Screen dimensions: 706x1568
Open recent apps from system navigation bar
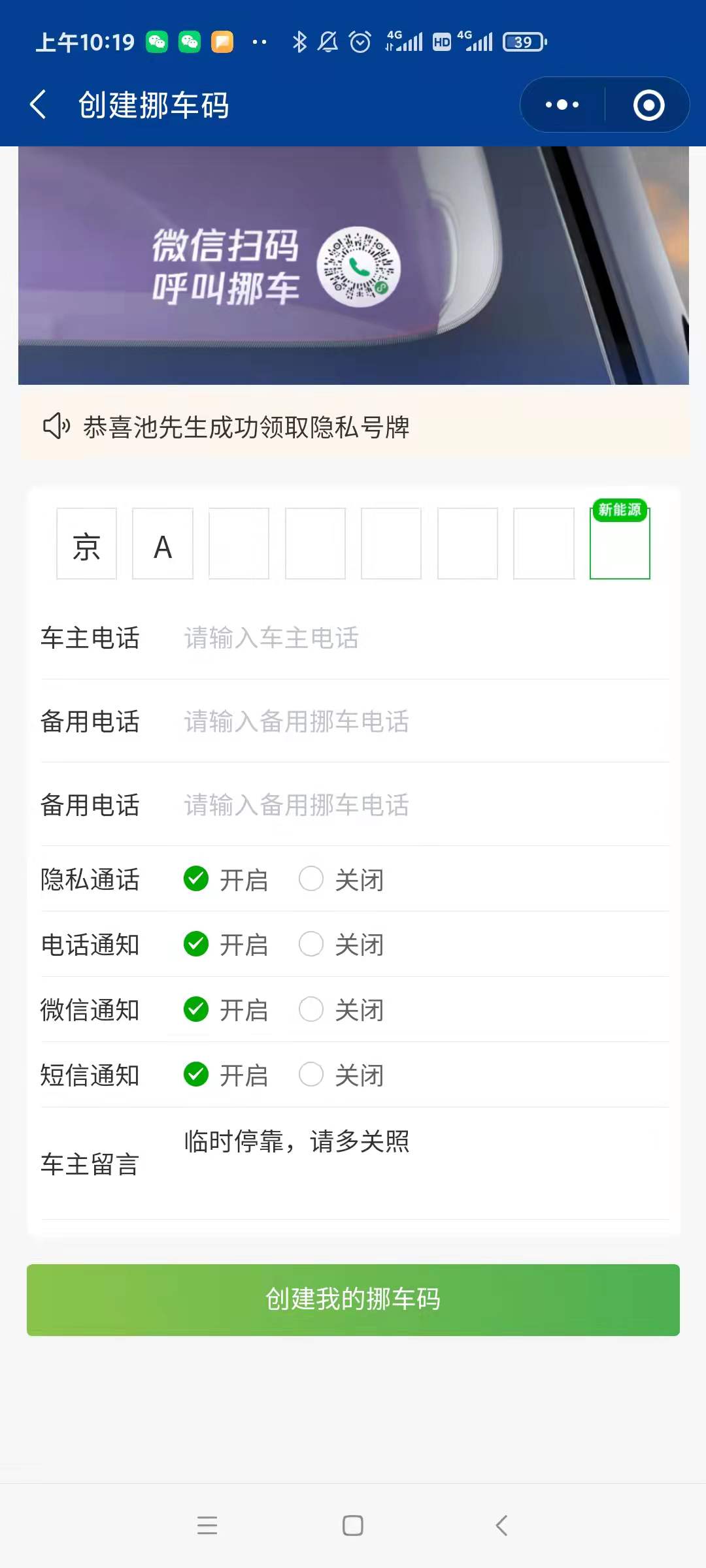[207, 1526]
